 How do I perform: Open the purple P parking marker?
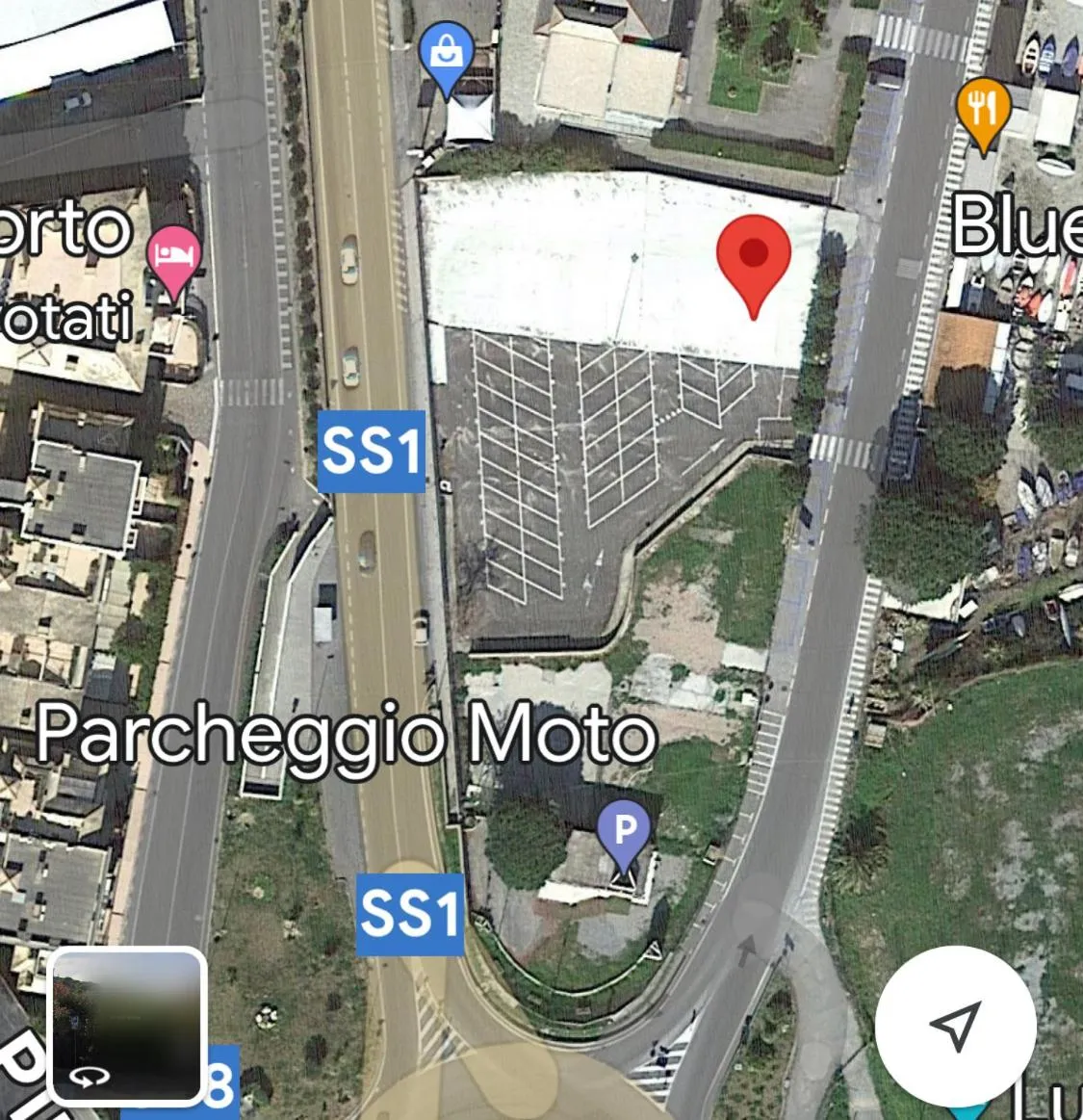coord(626,829)
